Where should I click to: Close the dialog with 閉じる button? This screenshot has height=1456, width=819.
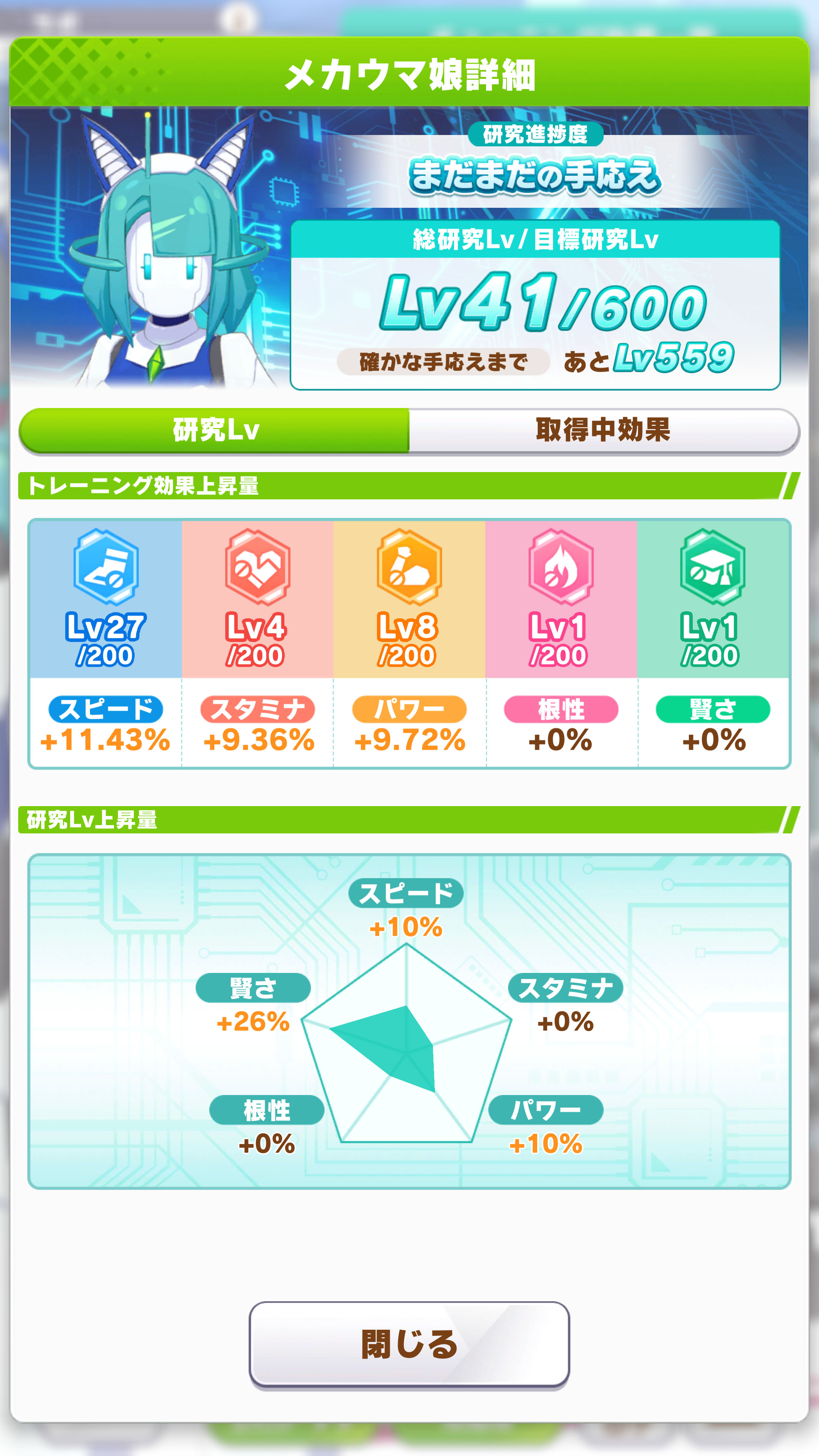(409, 1343)
